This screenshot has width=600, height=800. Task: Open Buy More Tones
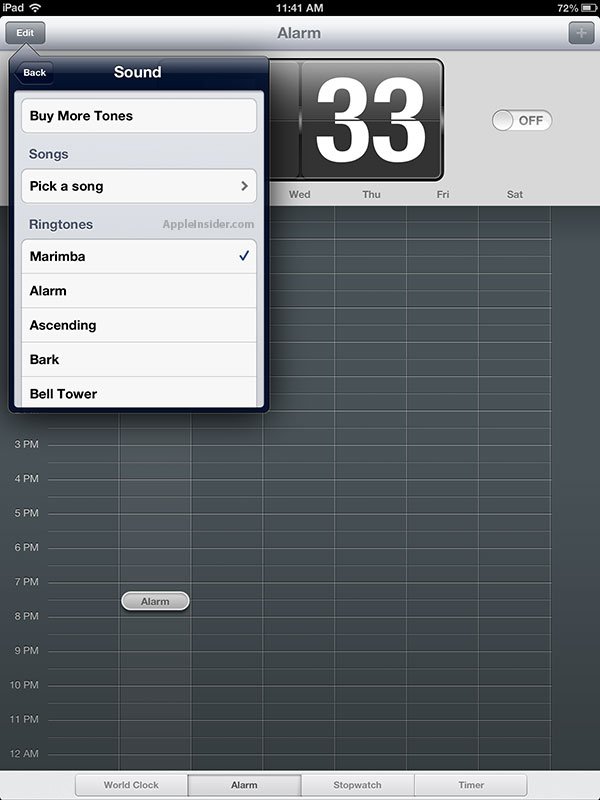(x=139, y=116)
